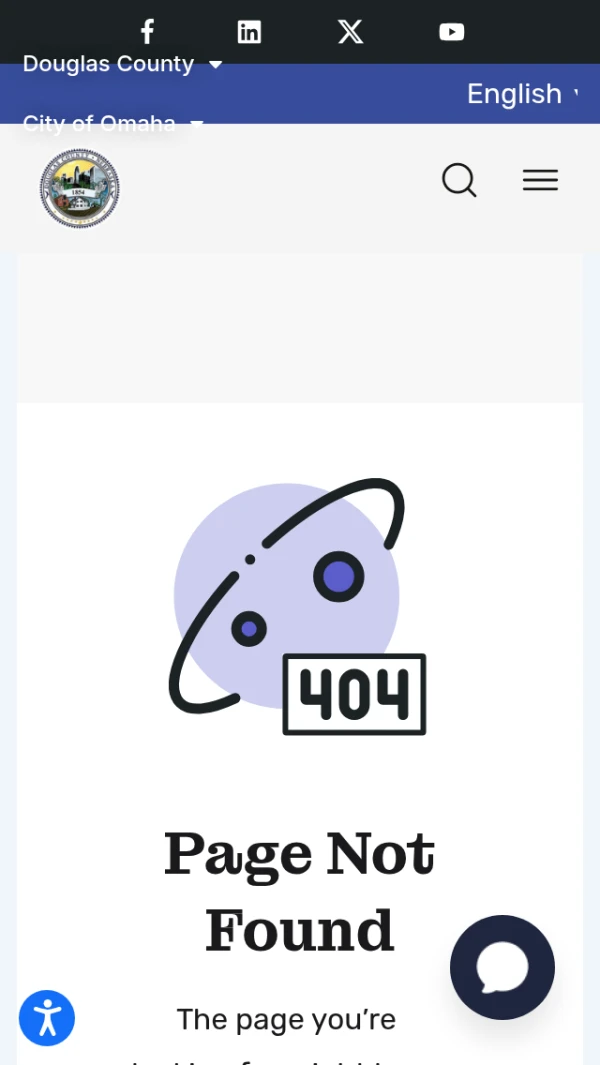Image resolution: width=600 pixels, height=1065 pixels.
Task: Visit the LinkedIn profile
Action: (249, 32)
